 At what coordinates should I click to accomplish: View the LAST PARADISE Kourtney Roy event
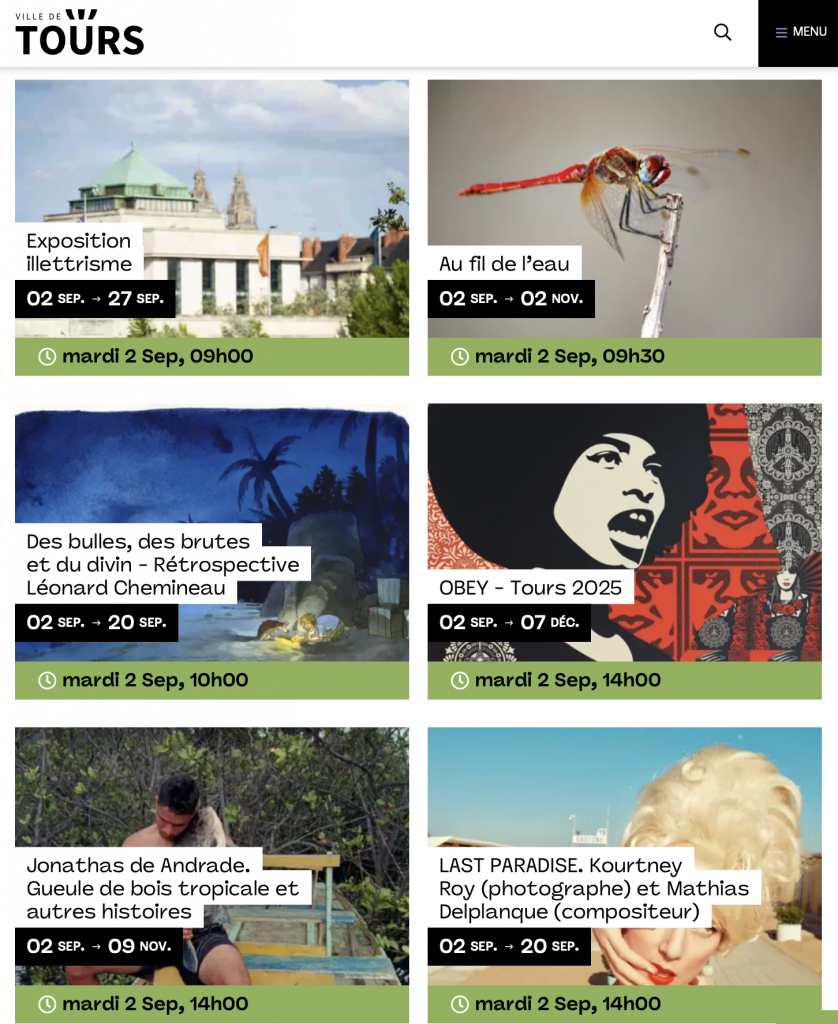pos(592,888)
